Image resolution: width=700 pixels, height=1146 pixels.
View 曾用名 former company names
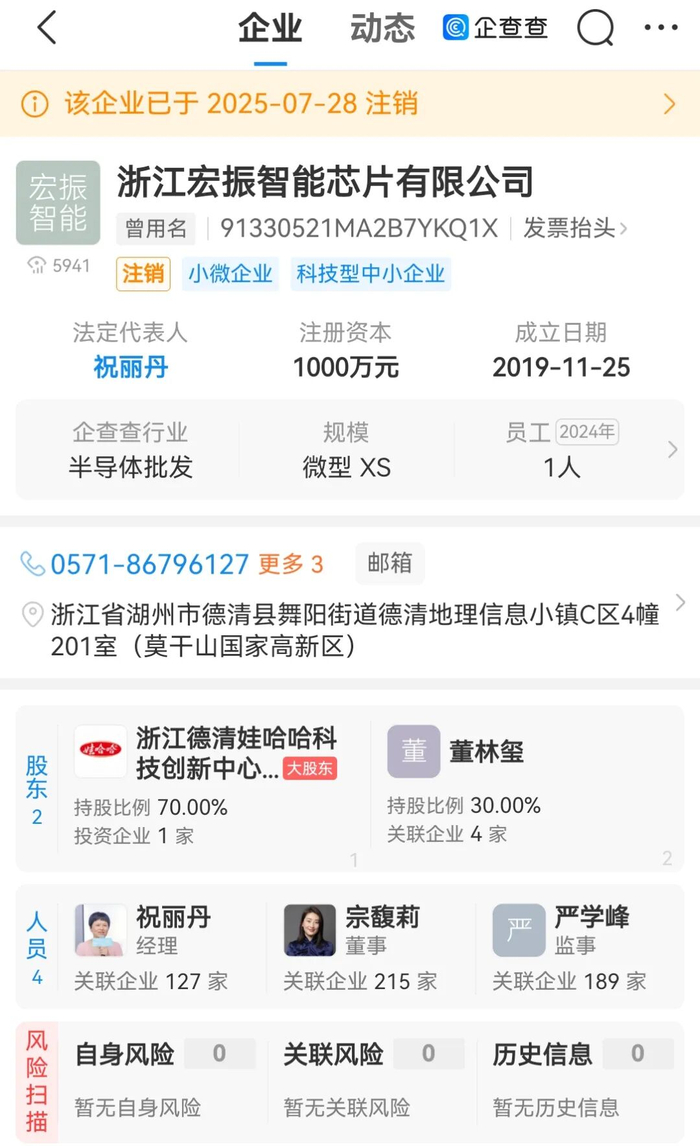156,228
